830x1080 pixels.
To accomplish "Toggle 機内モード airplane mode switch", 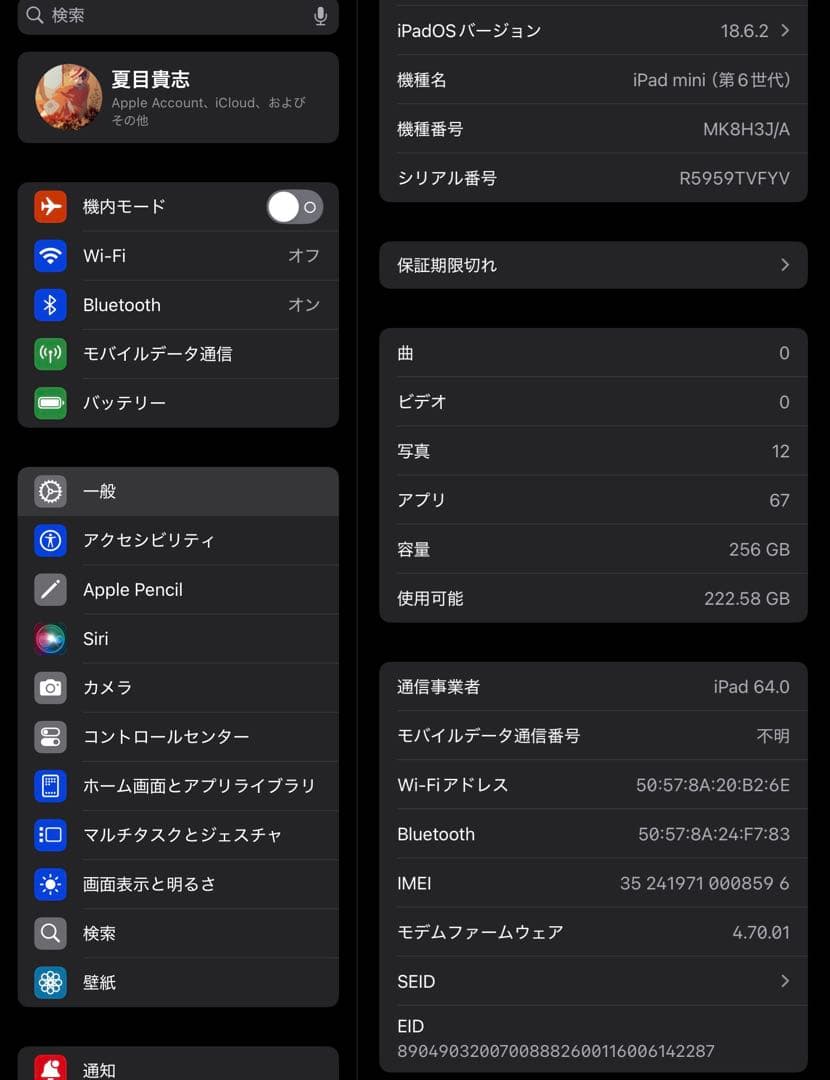I will [x=295, y=207].
